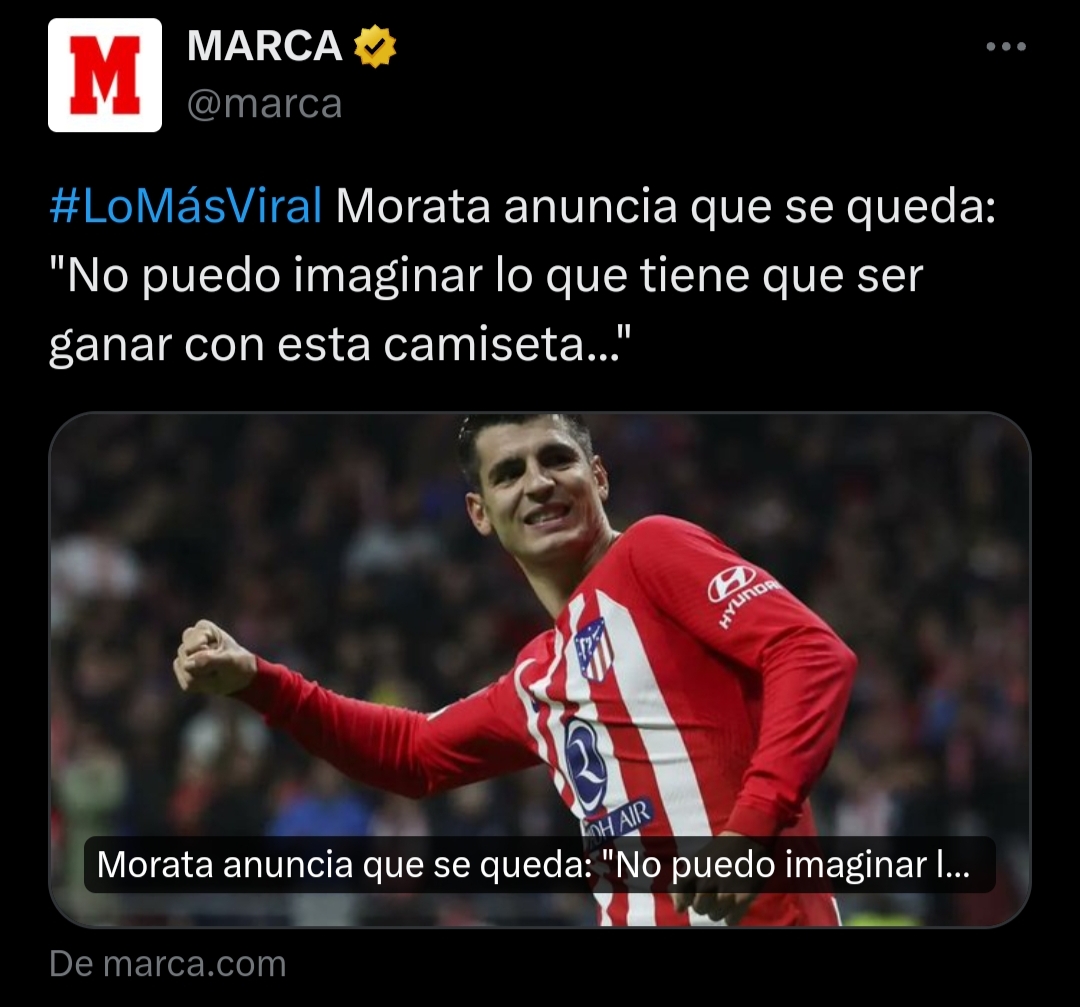The height and width of the screenshot is (1007, 1080).
Task: Open the 'De marca.com' source link
Action: (x=168, y=964)
